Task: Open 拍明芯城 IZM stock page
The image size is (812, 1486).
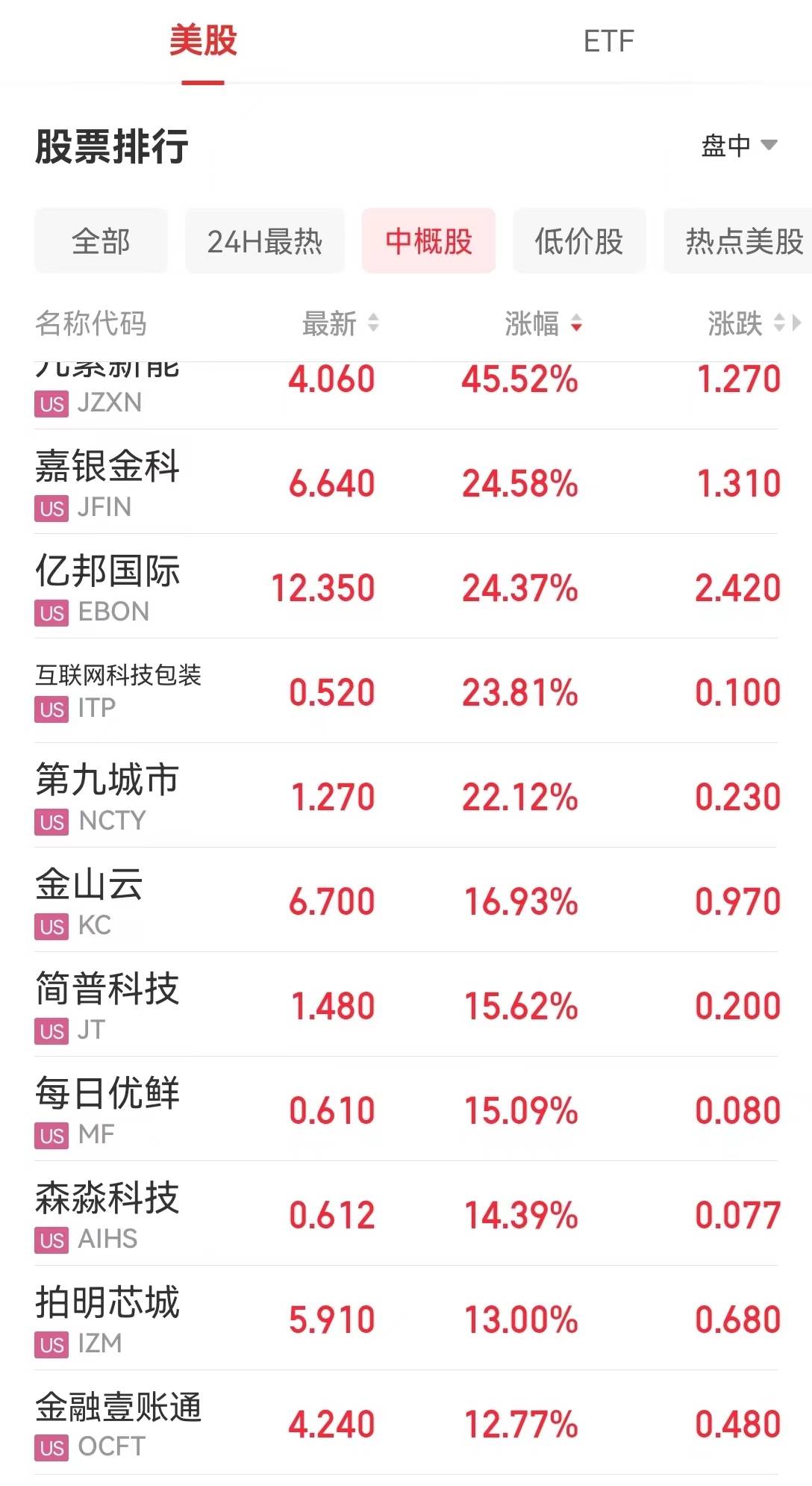Action: click(107, 1318)
